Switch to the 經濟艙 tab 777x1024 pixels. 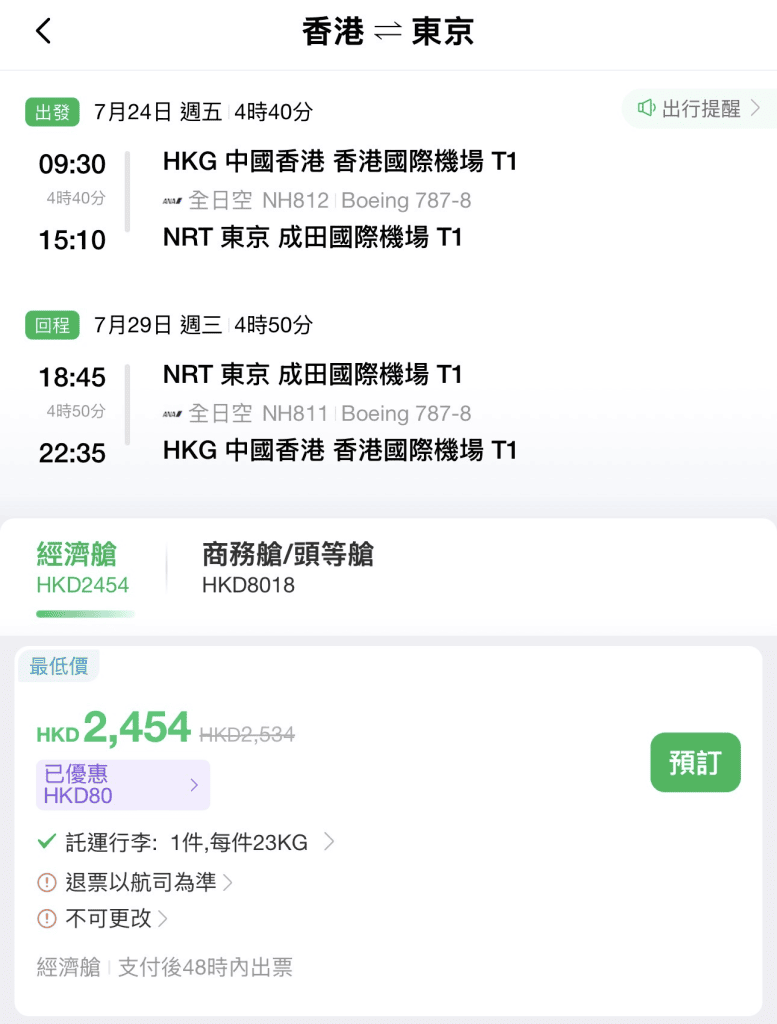click(84, 569)
